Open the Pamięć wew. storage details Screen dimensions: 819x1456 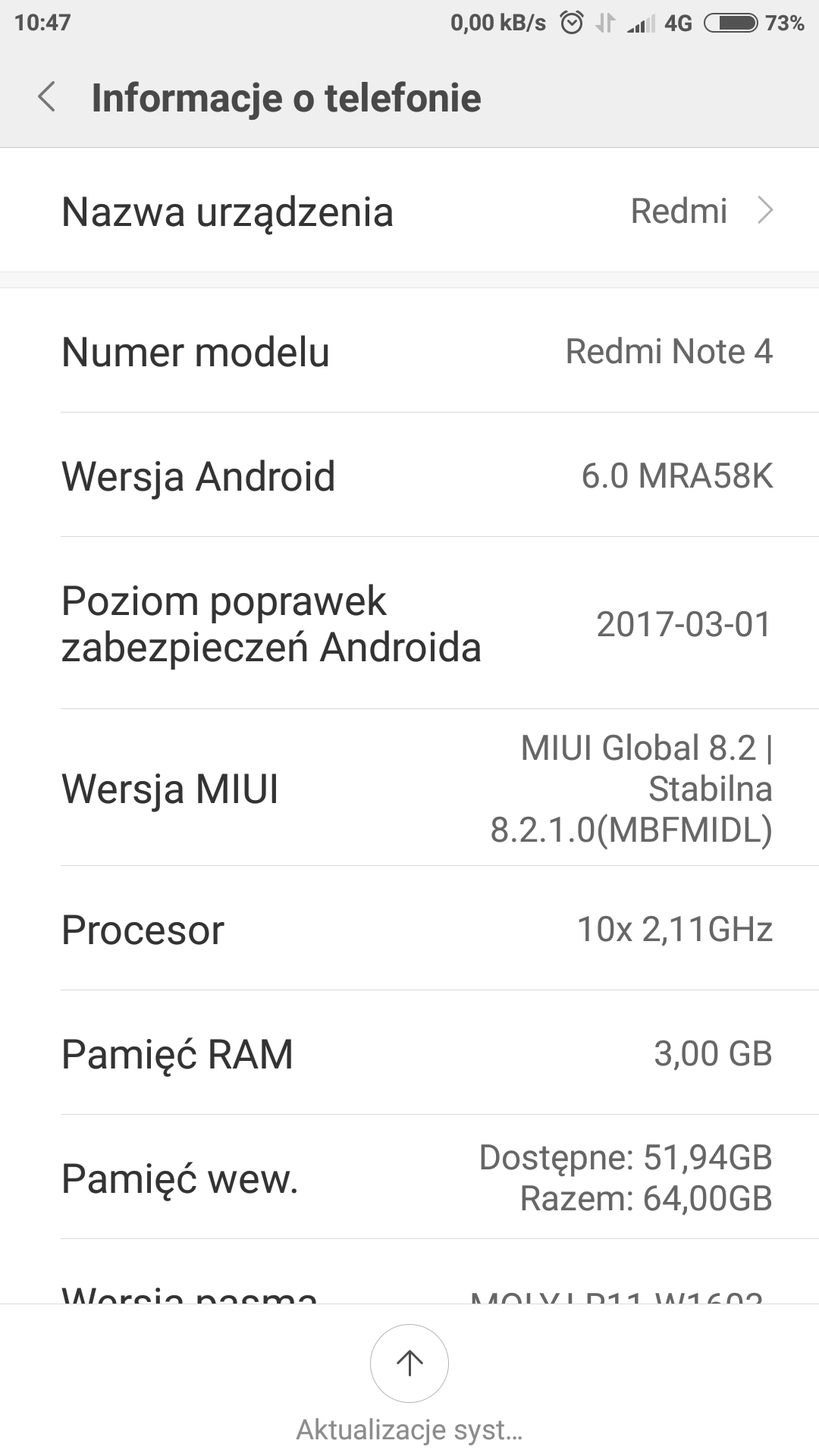coord(409,1178)
